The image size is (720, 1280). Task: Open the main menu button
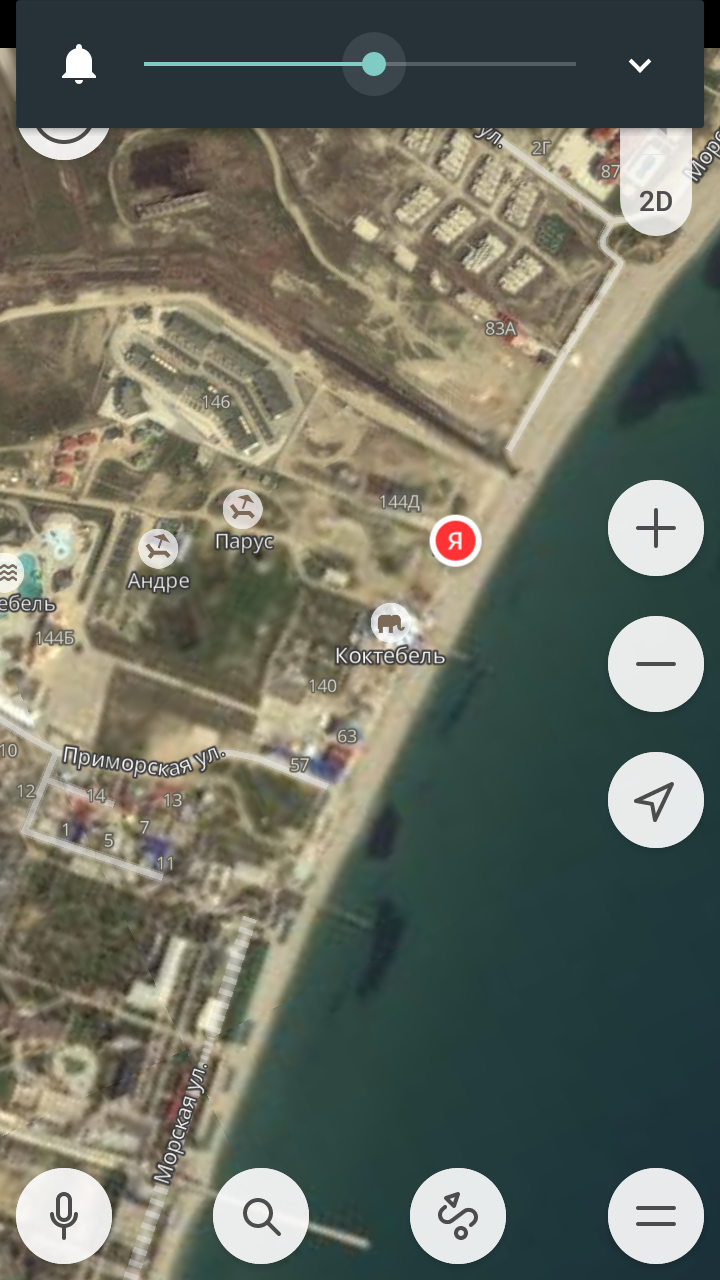coord(656,1216)
